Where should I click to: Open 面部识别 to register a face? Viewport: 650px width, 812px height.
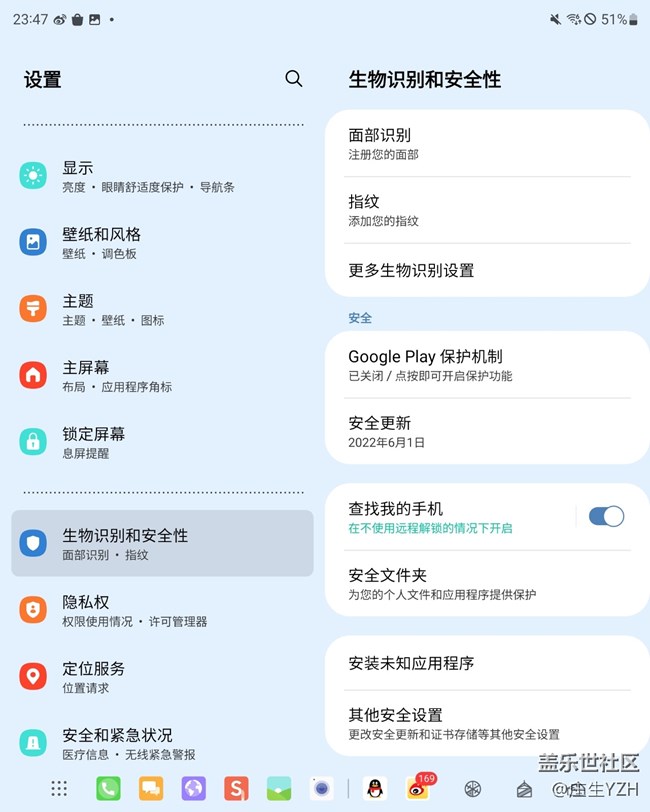[x=487, y=143]
